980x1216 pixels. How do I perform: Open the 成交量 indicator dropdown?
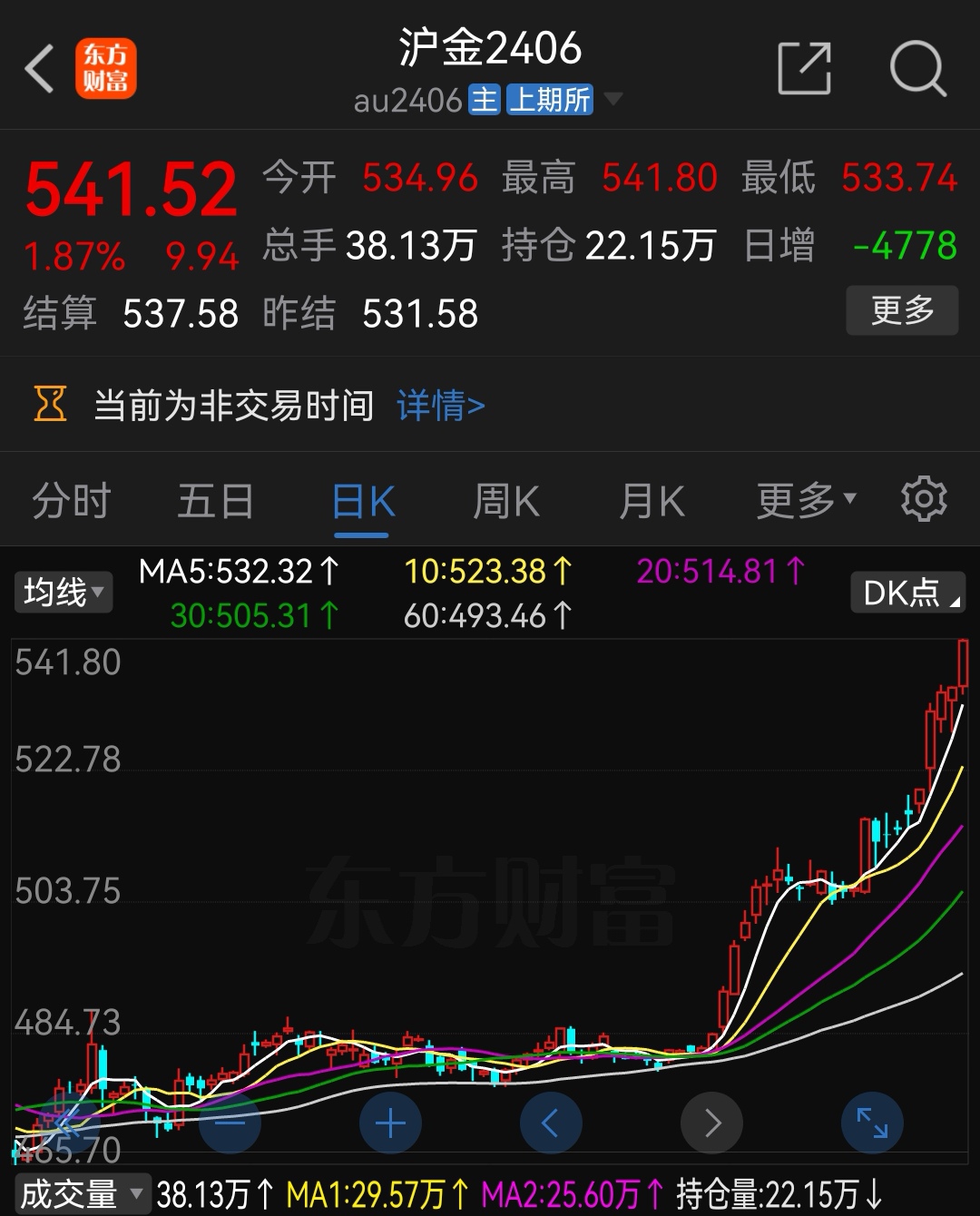(82, 1194)
